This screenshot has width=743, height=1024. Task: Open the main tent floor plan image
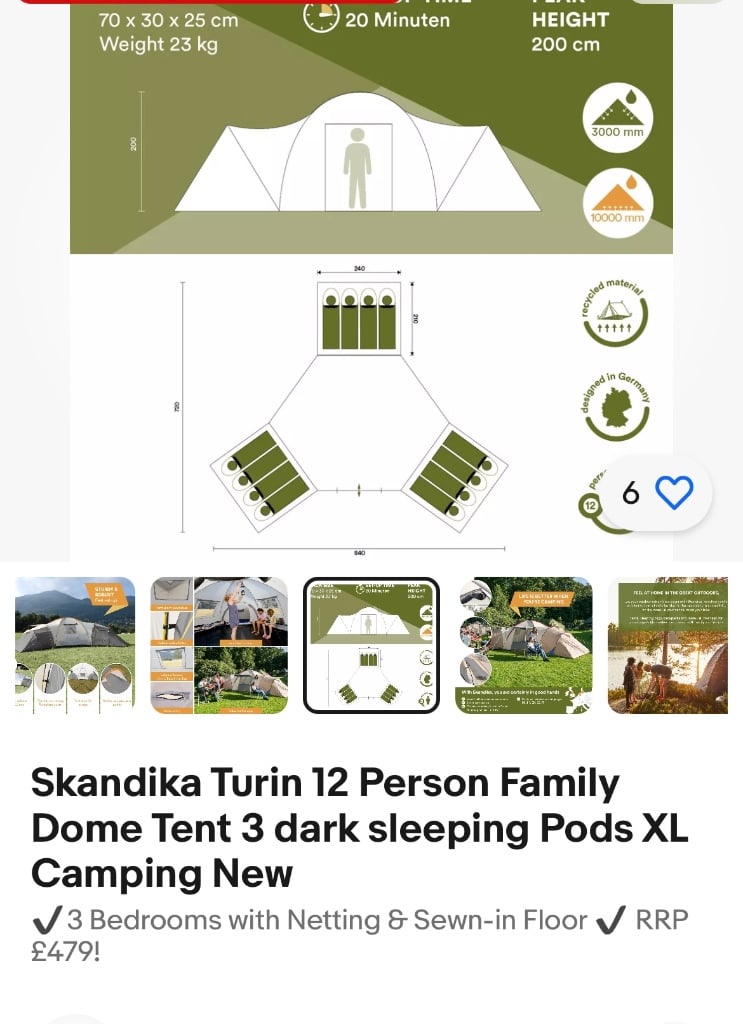point(371,280)
